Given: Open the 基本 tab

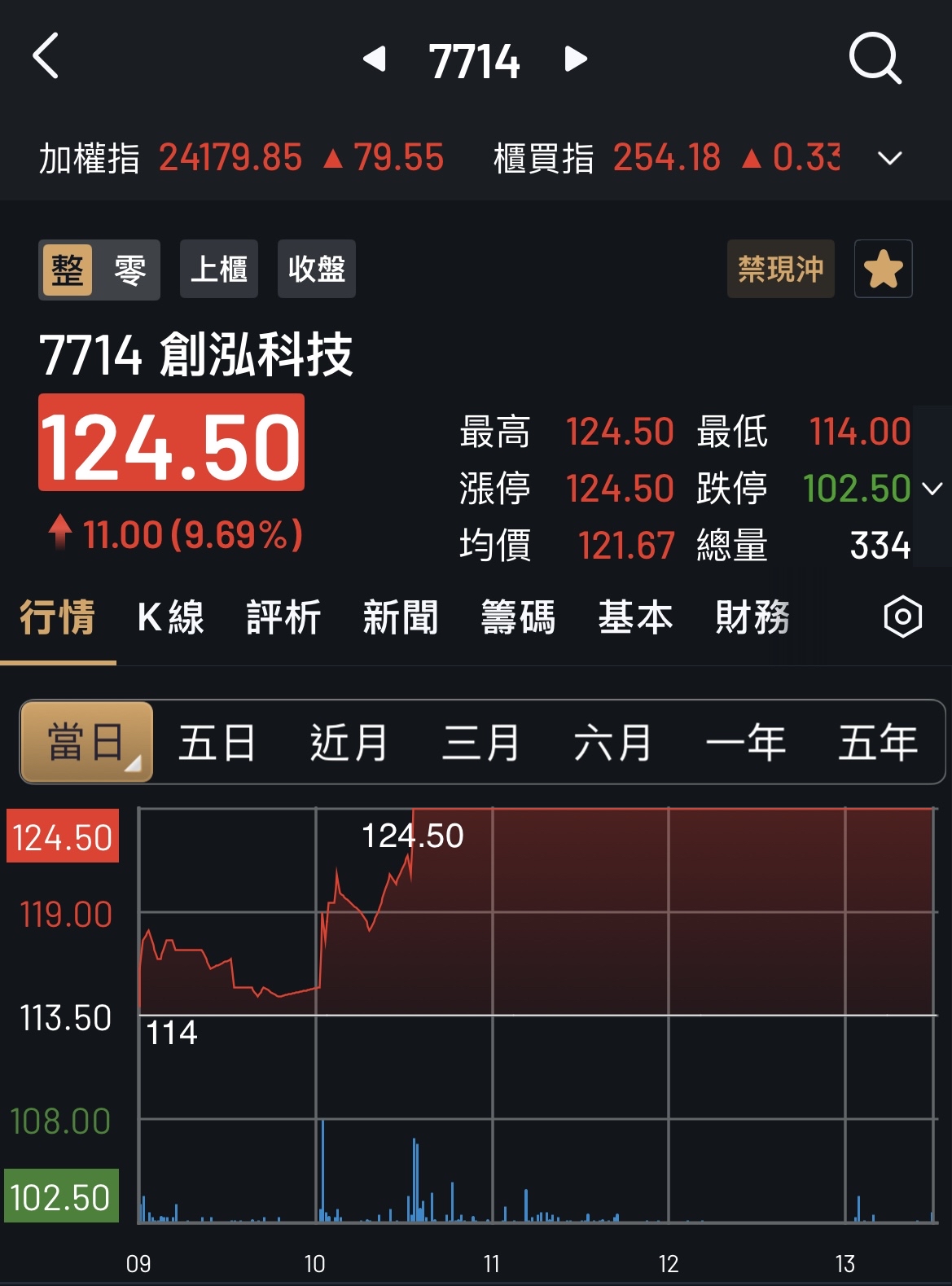Looking at the screenshot, I should pyautogui.click(x=635, y=617).
